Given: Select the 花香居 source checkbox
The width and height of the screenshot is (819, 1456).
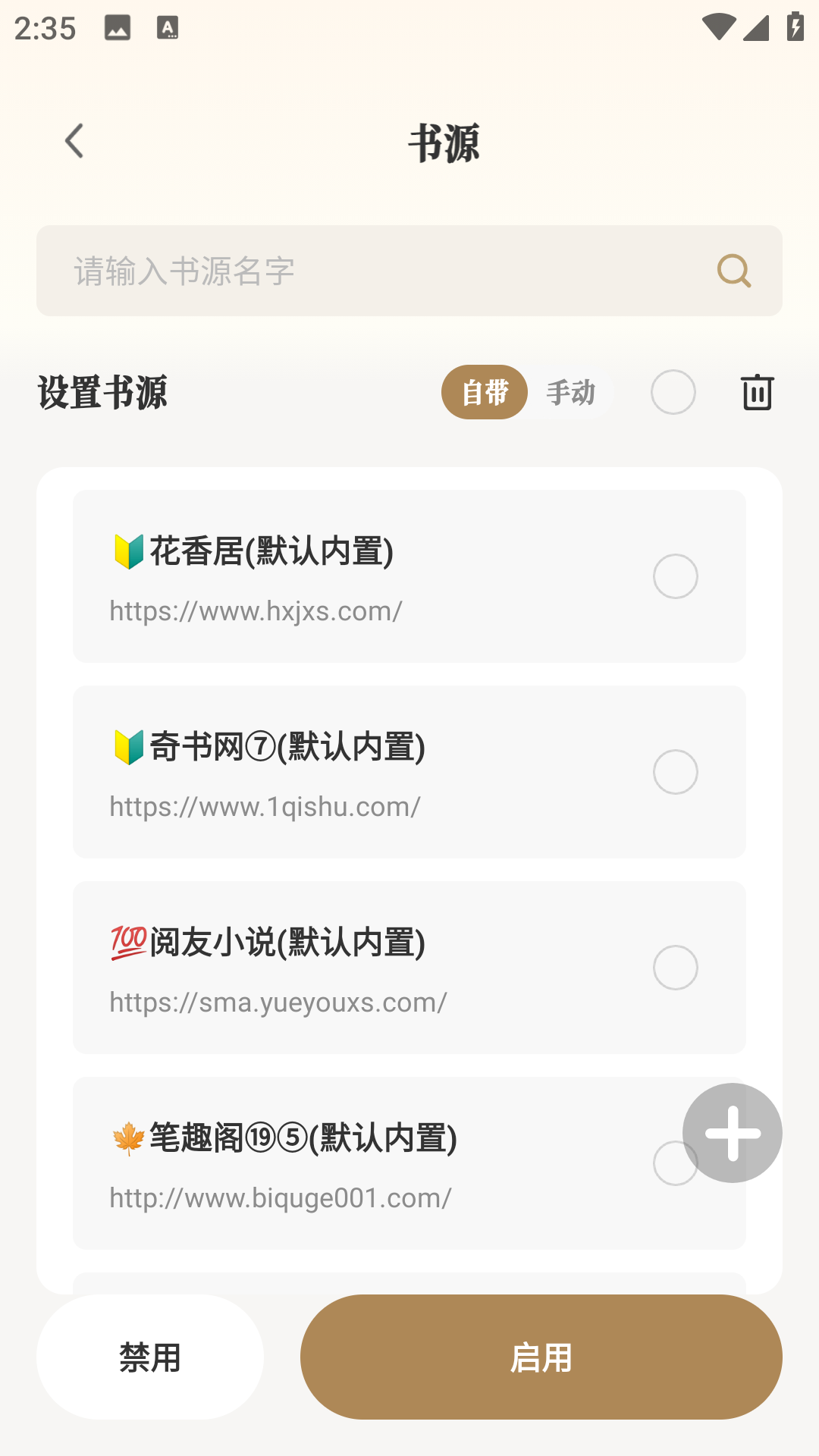Looking at the screenshot, I should coord(676,576).
